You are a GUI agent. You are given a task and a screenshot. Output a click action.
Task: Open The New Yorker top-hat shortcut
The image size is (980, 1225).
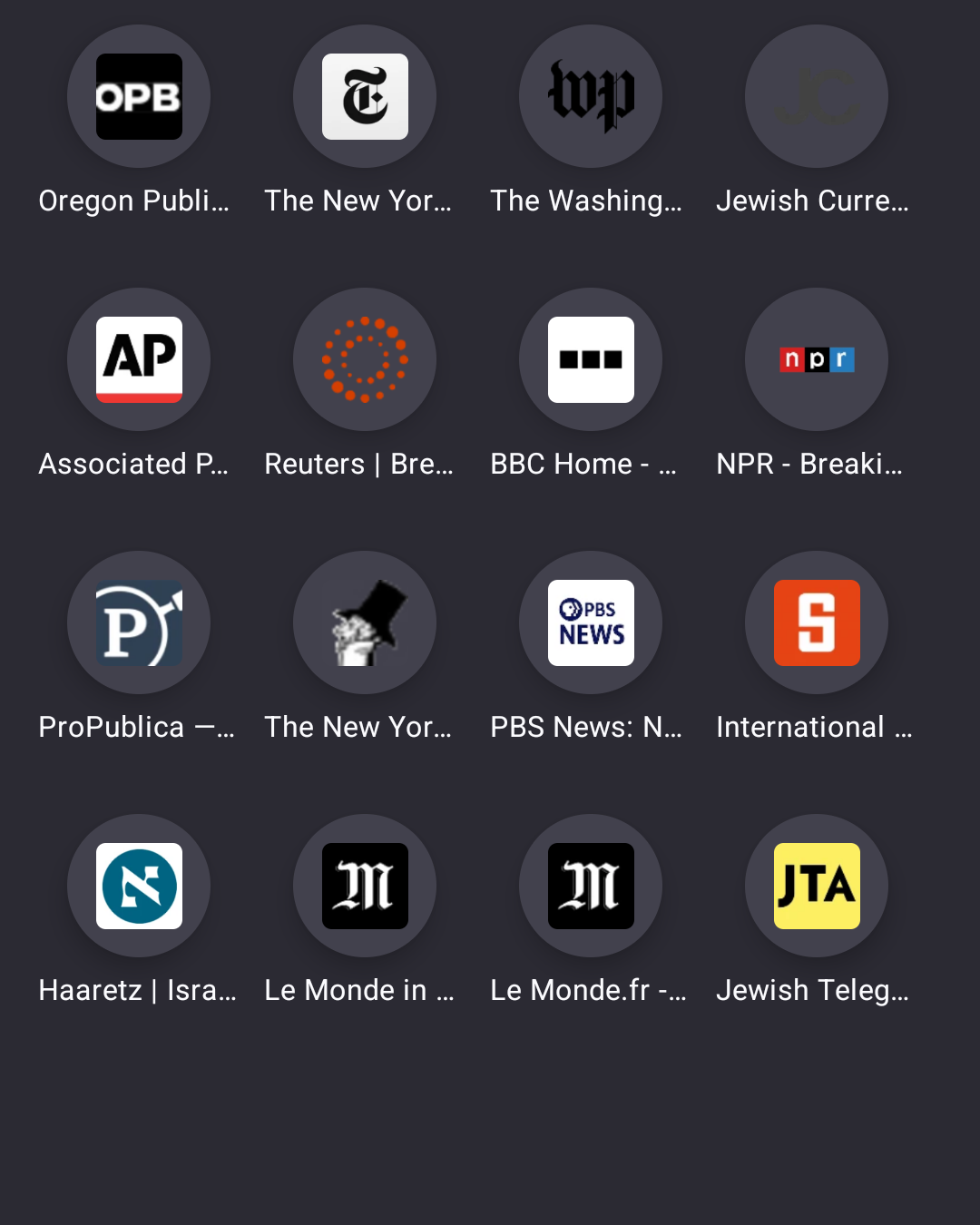tap(365, 623)
